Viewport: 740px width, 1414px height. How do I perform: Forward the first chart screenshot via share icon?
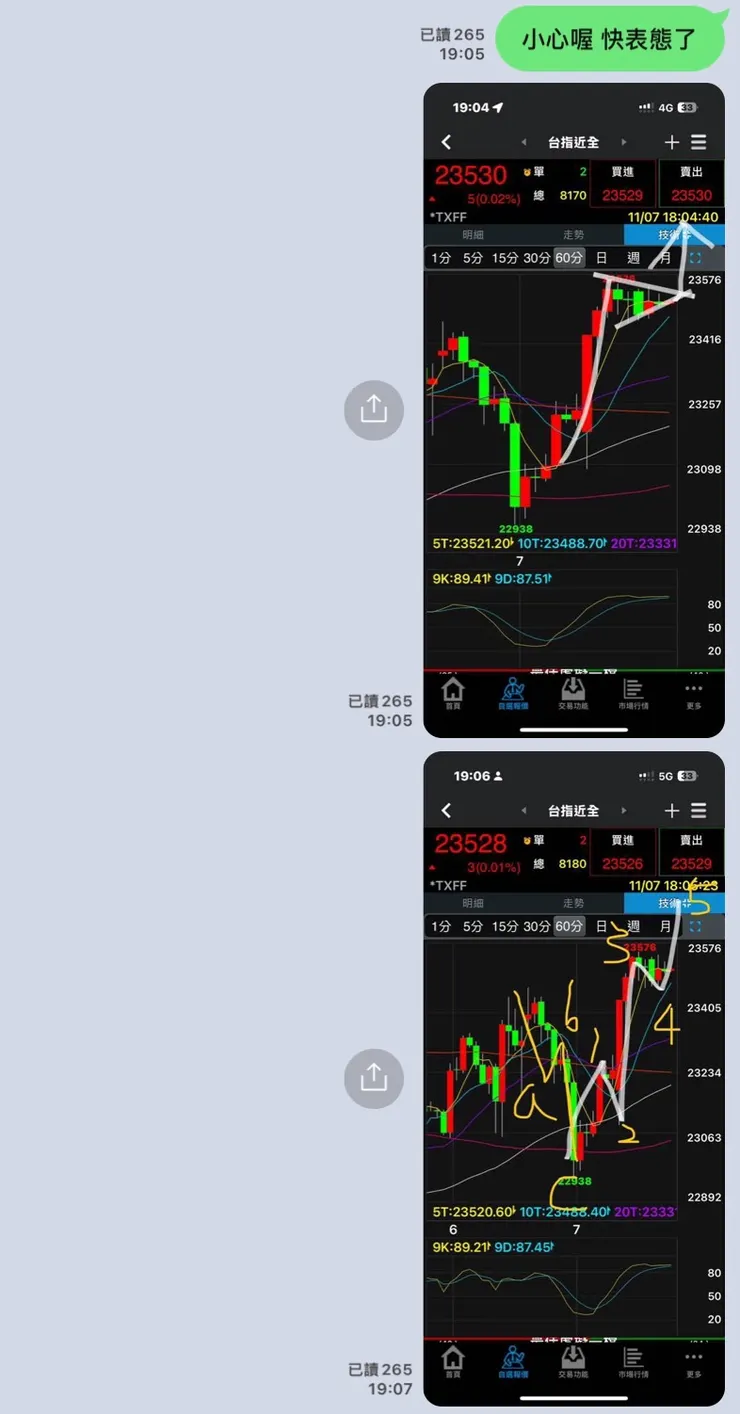(373, 410)
